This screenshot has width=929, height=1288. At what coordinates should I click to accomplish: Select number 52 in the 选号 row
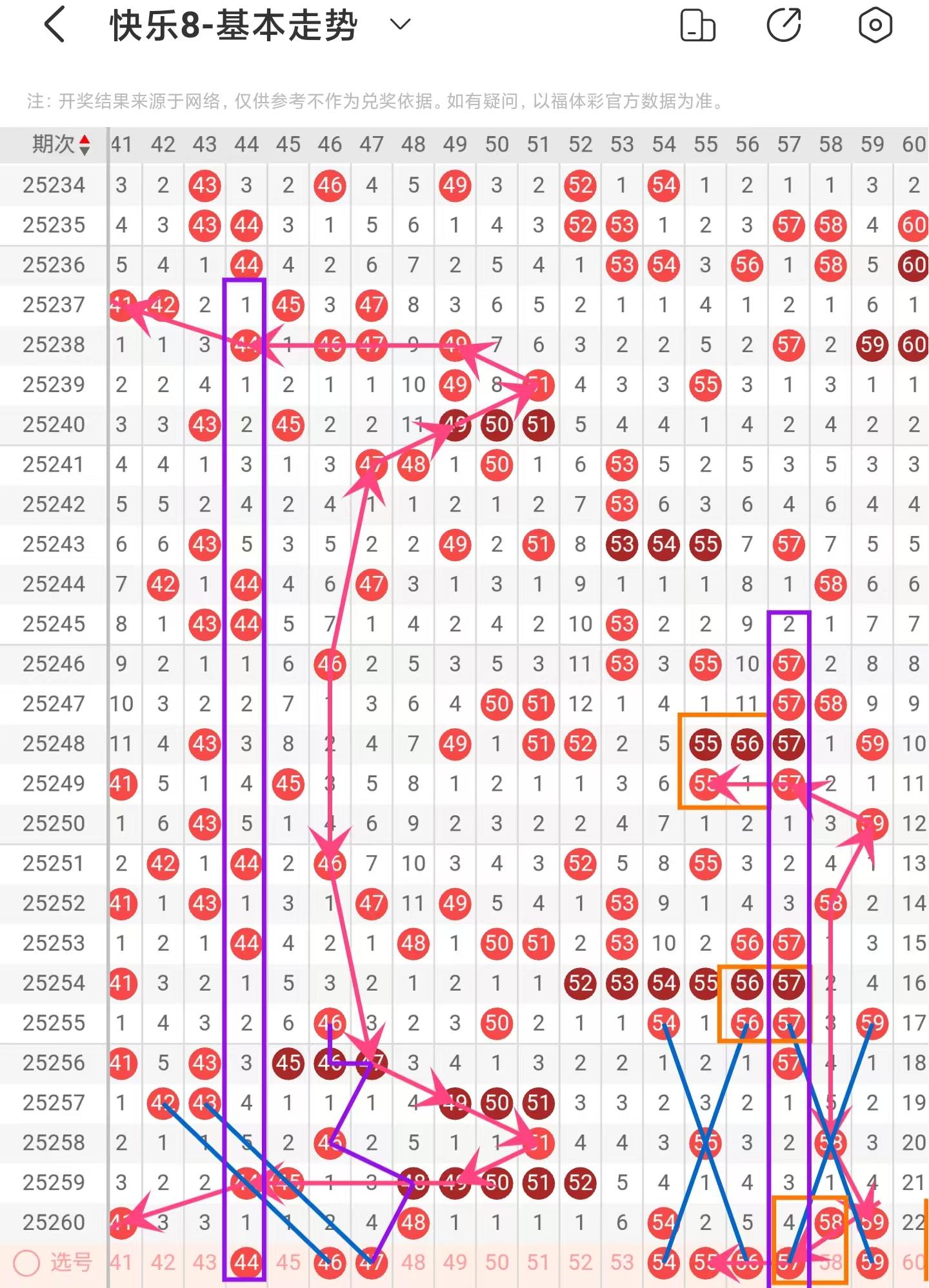point(580,1262)
